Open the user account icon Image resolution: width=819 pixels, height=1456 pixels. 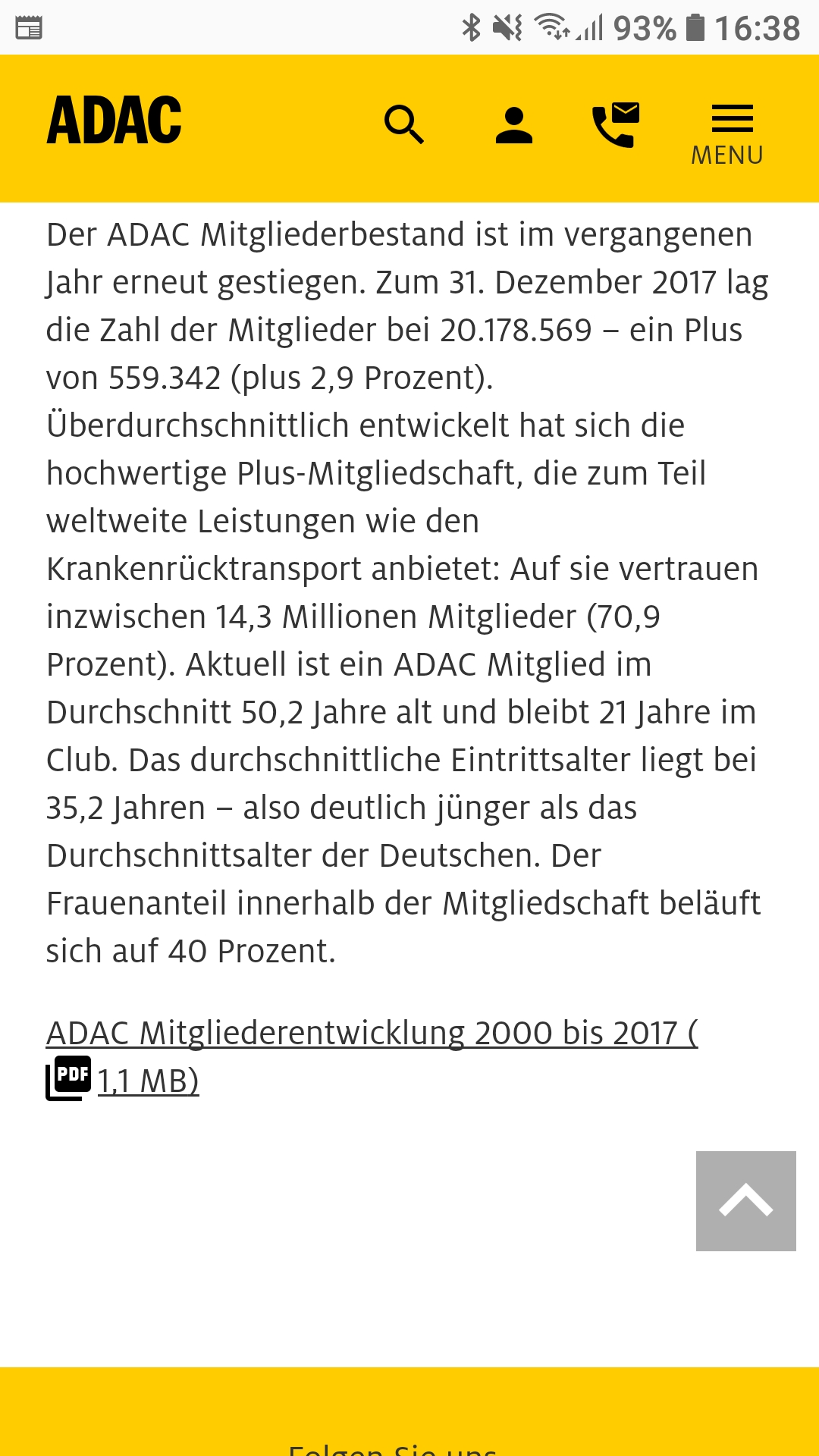tap(514, 126)
